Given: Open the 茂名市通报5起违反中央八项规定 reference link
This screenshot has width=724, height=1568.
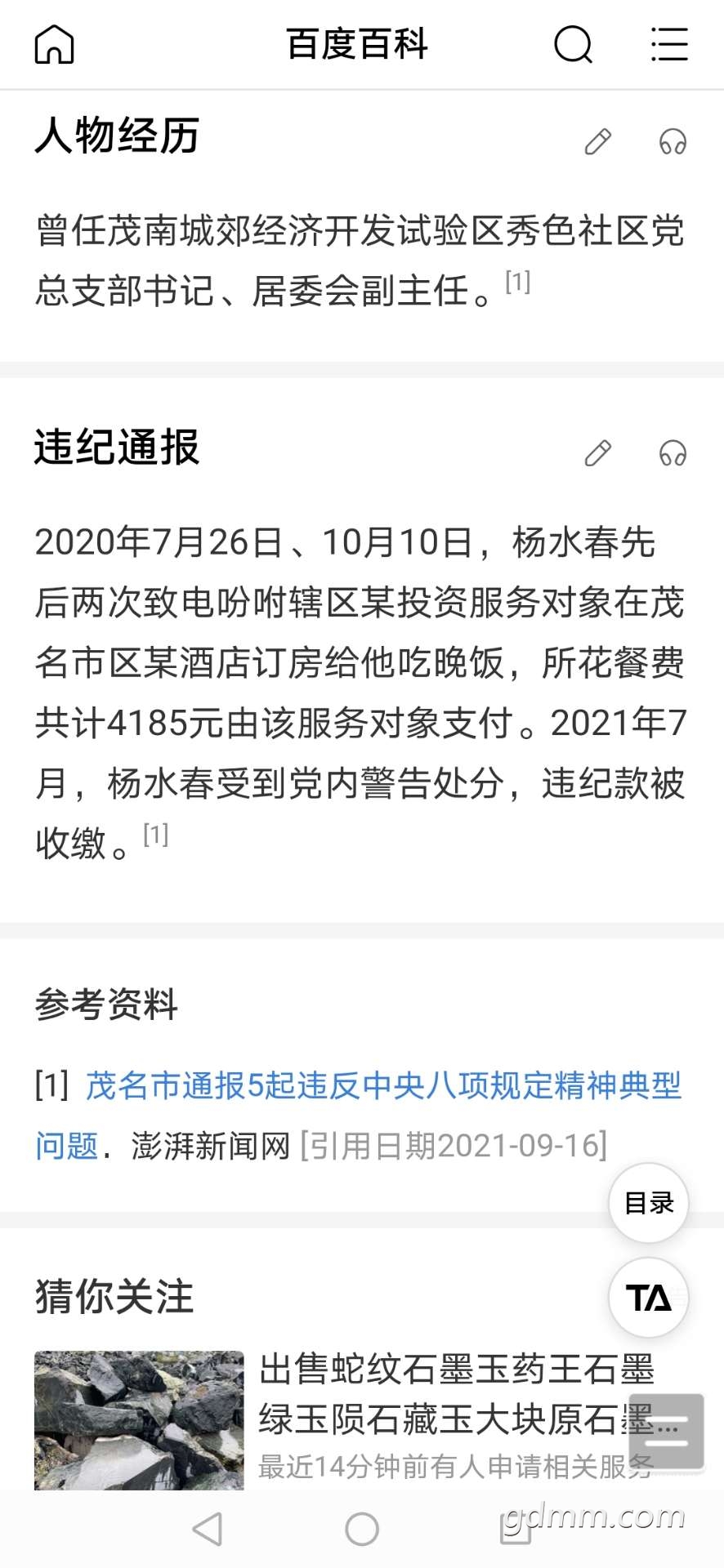Looking at the screenshot, I should pos(358,1116).
